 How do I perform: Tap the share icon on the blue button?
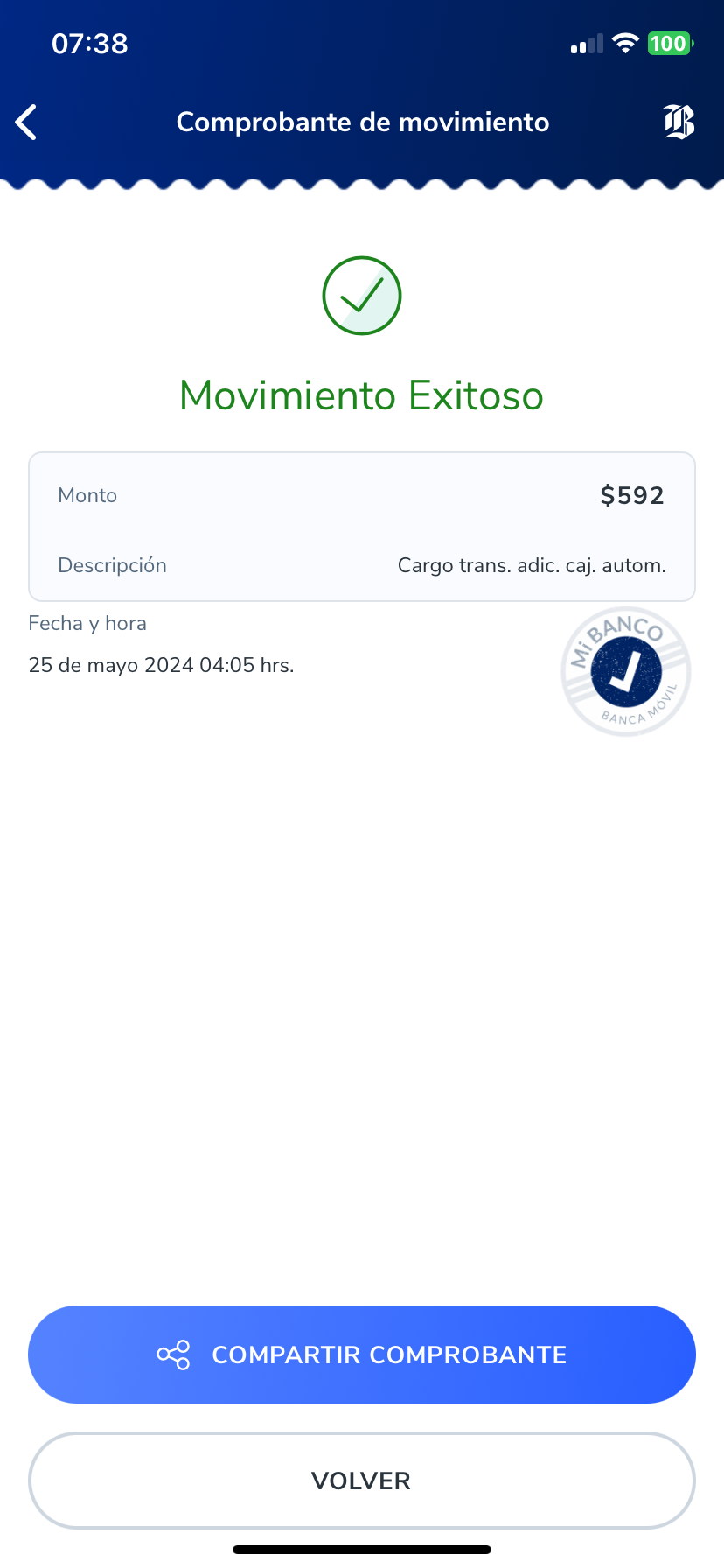click(x=175, y=1354)
